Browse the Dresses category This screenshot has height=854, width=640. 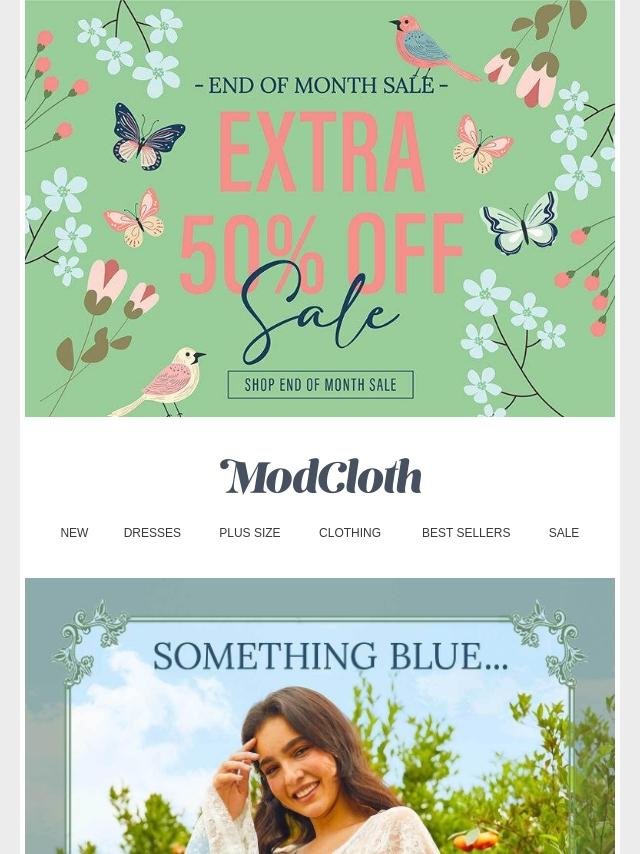[x=152, y=533]
